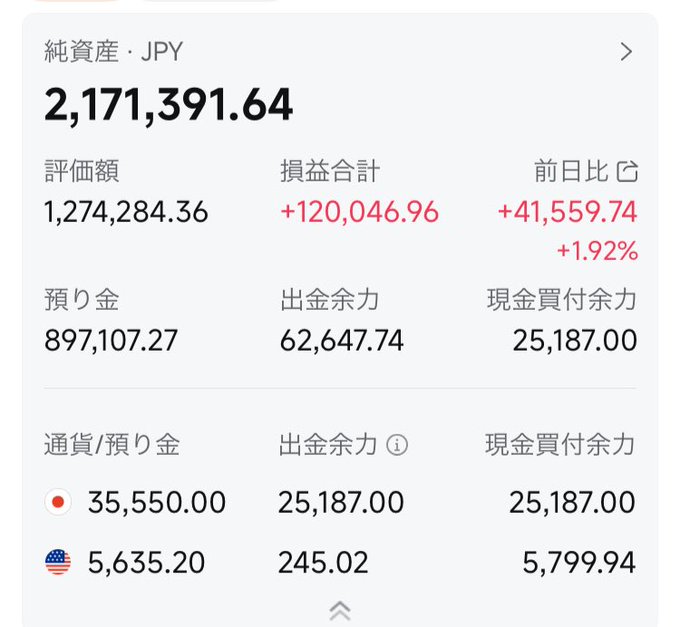Show info about withdrawable amount
The height and width of the screenshot is (627, 680).
398,445
